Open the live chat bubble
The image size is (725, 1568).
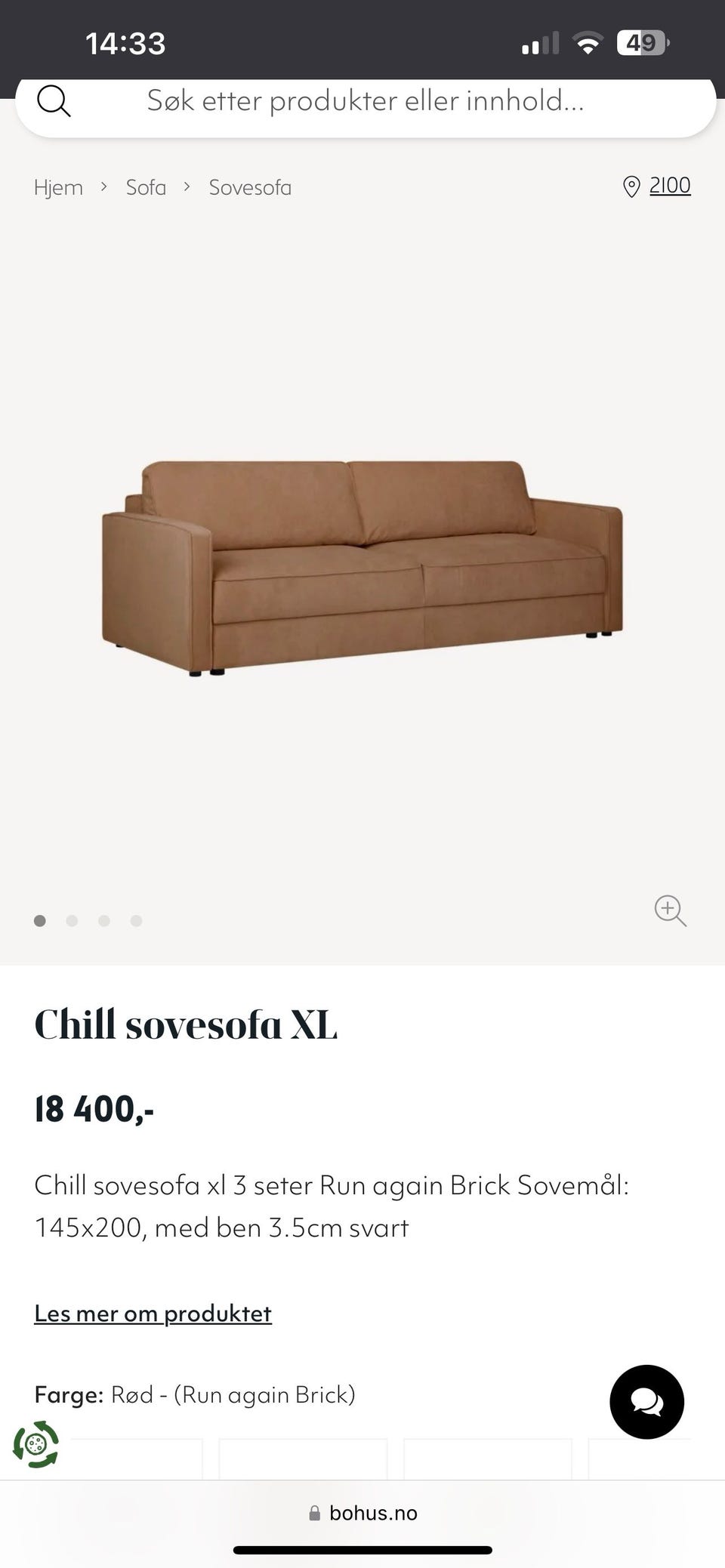(x=646, y=1402)
